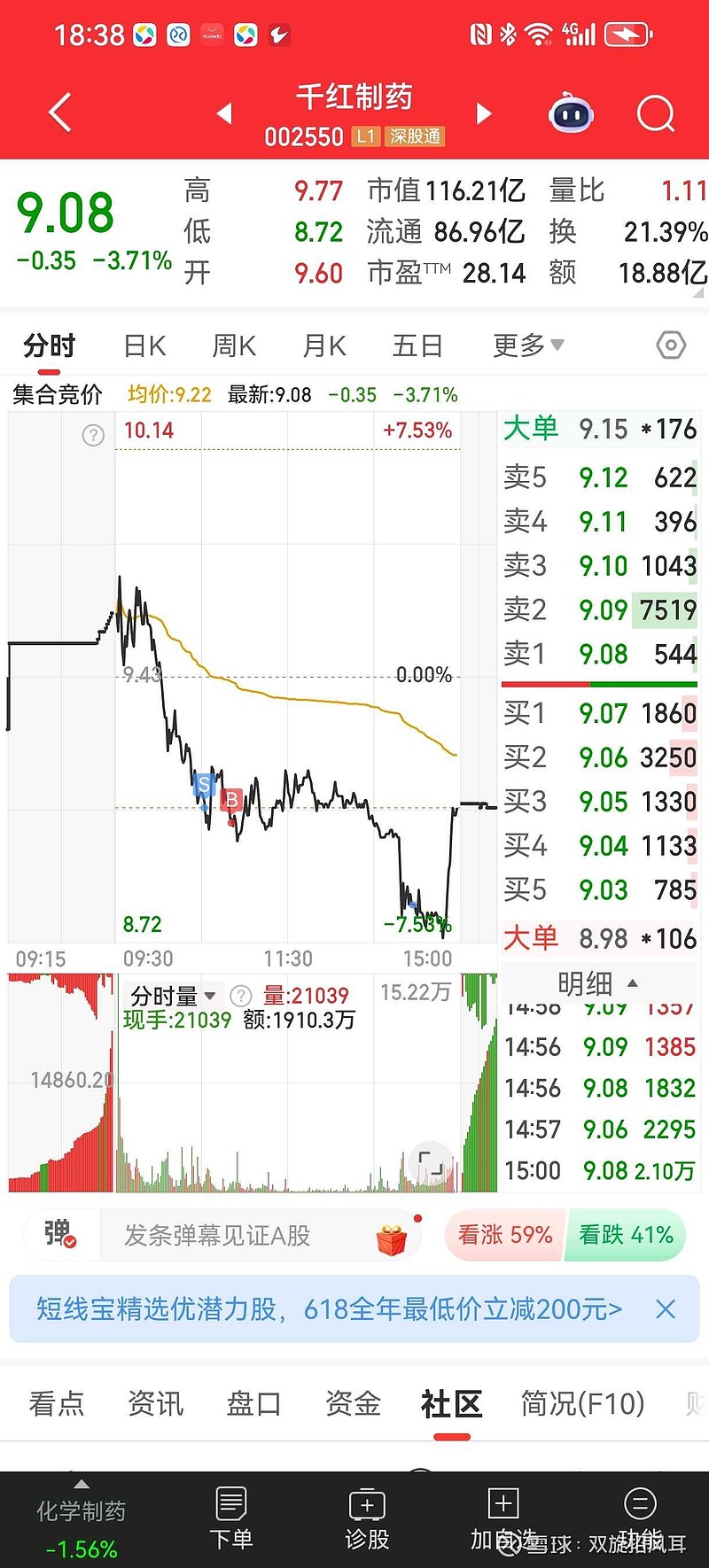Image resolution: width=709 pixels, height=1568 pixels.
Task: Open the AI assistant robot icon
Action: click(x=570, y=113)
